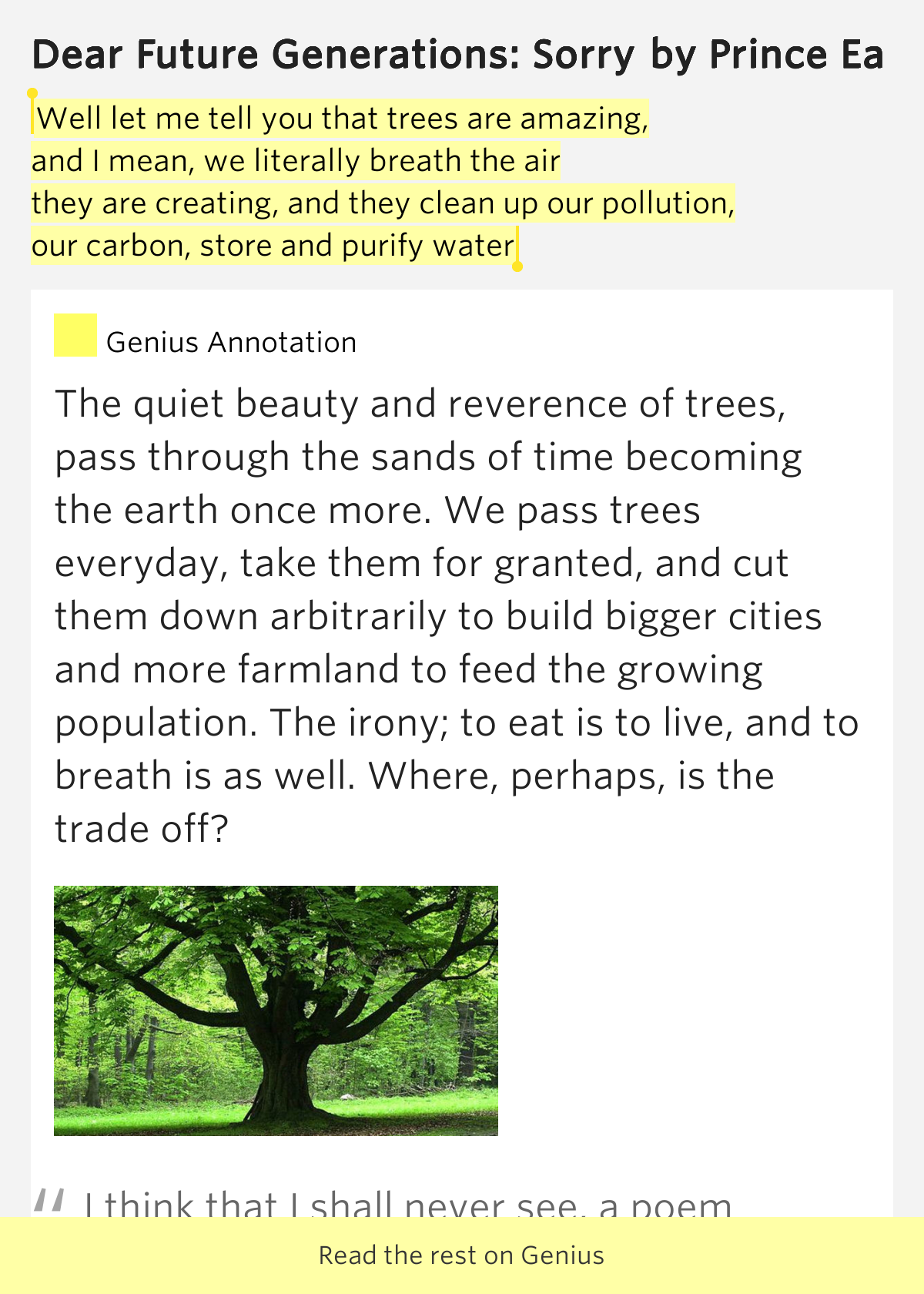
Task: Open the Genius Annotation label
Action: coord(231,341)
